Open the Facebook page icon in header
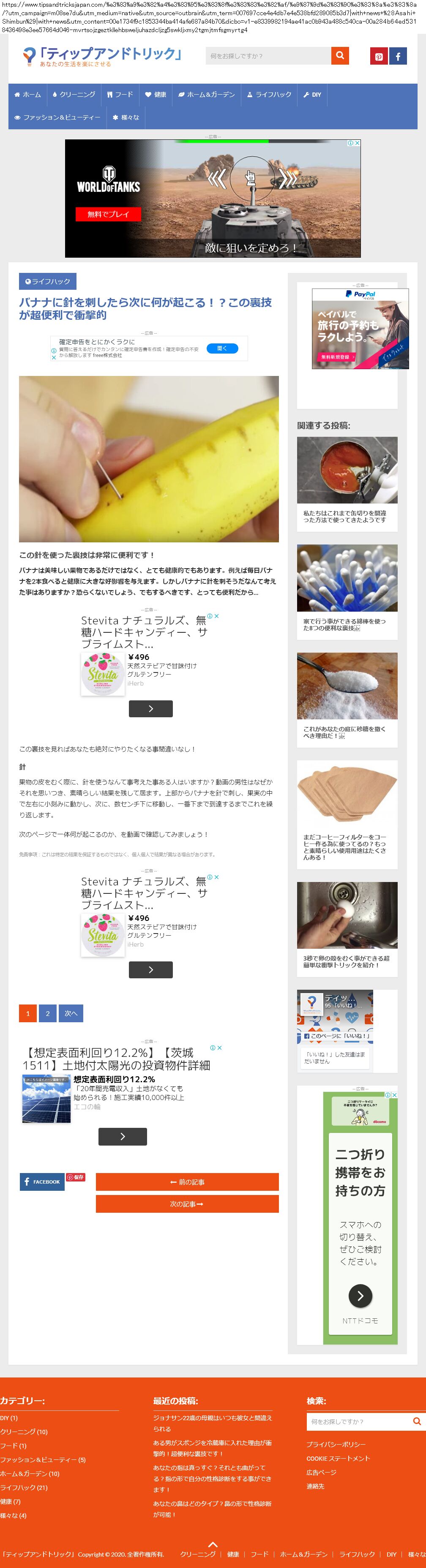This screenshot has width=426, height=1568. coord(398,57)
